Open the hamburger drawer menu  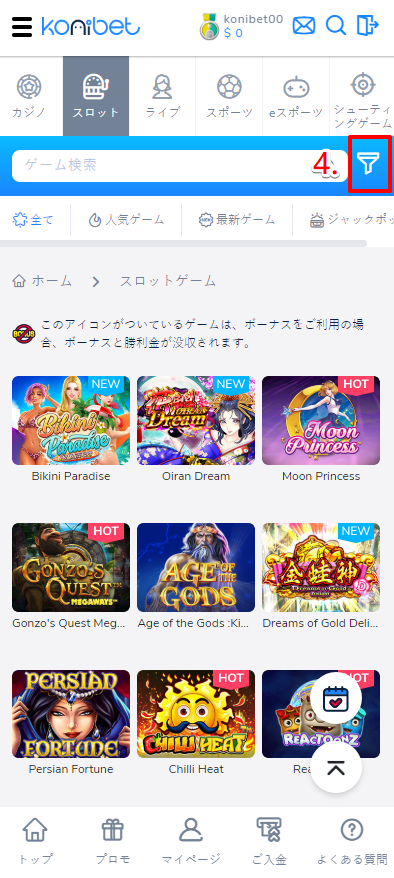tap(22, 26)
